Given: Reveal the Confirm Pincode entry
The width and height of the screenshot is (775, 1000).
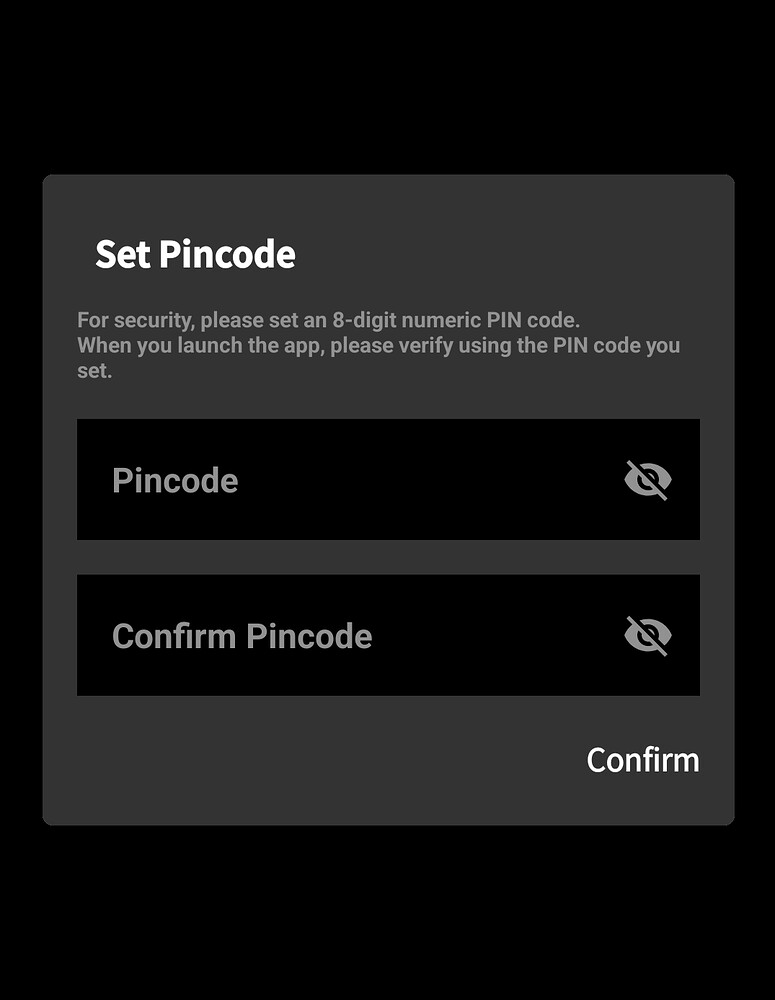Looking at the screenshot, I should click(647, 635).
